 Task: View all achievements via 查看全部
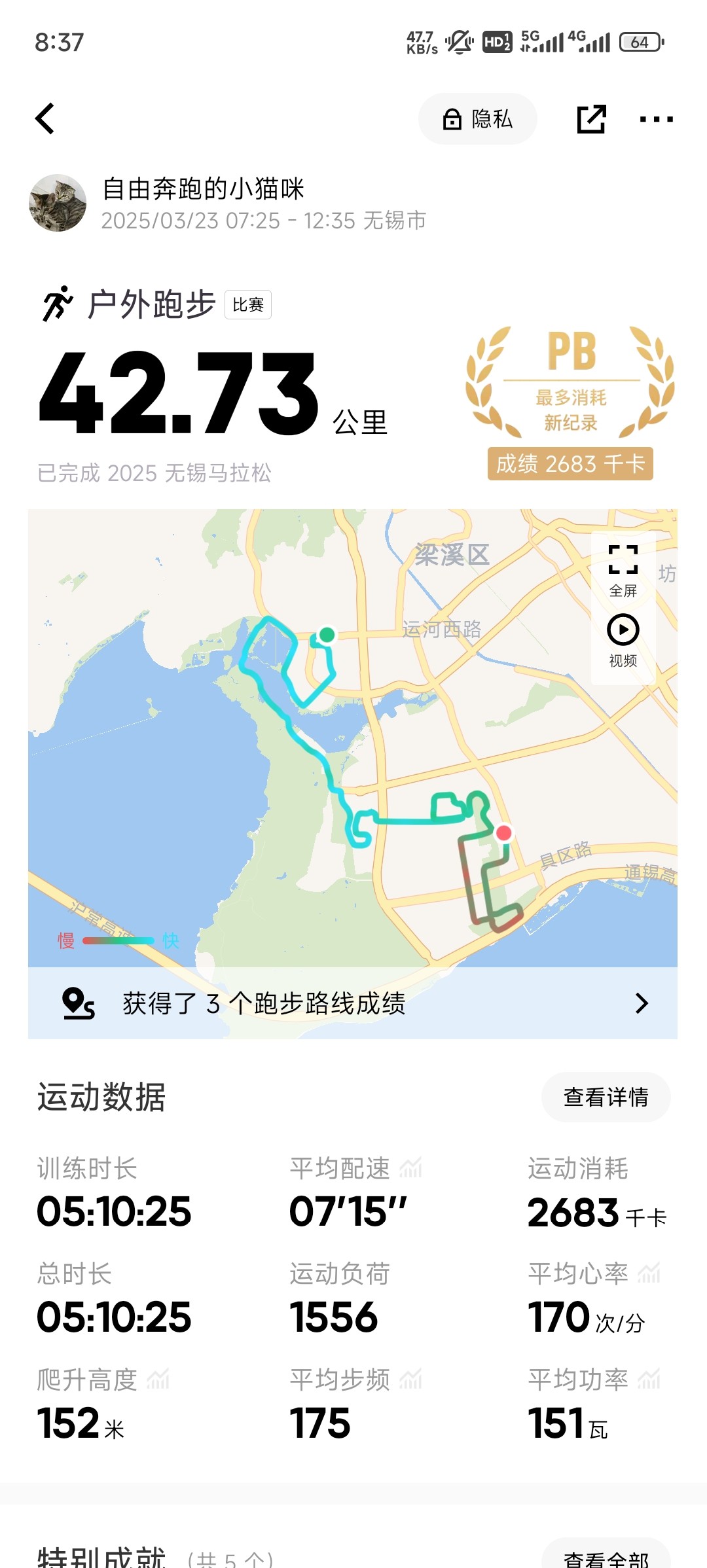(606, 1556)
